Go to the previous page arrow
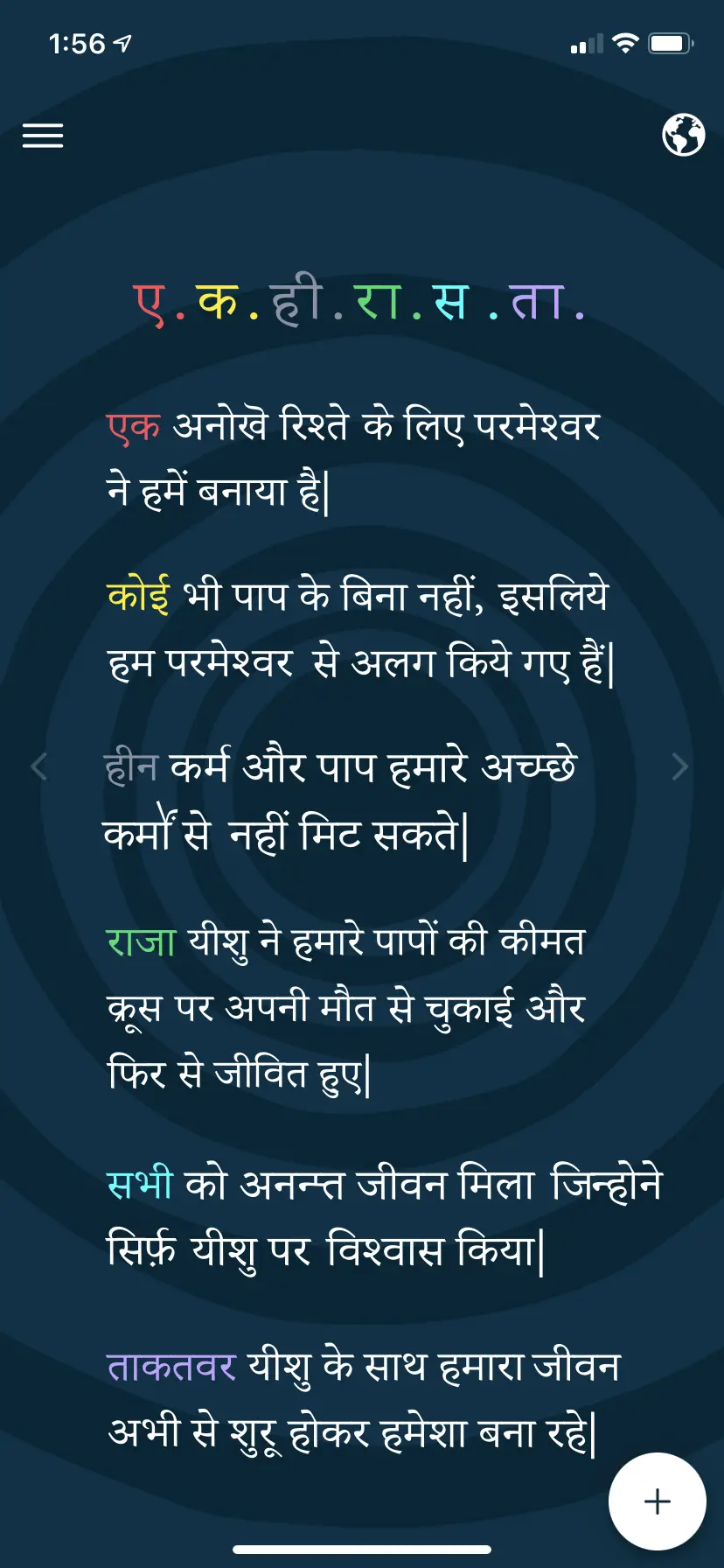The image size is (724, 1568). (38, 766)
